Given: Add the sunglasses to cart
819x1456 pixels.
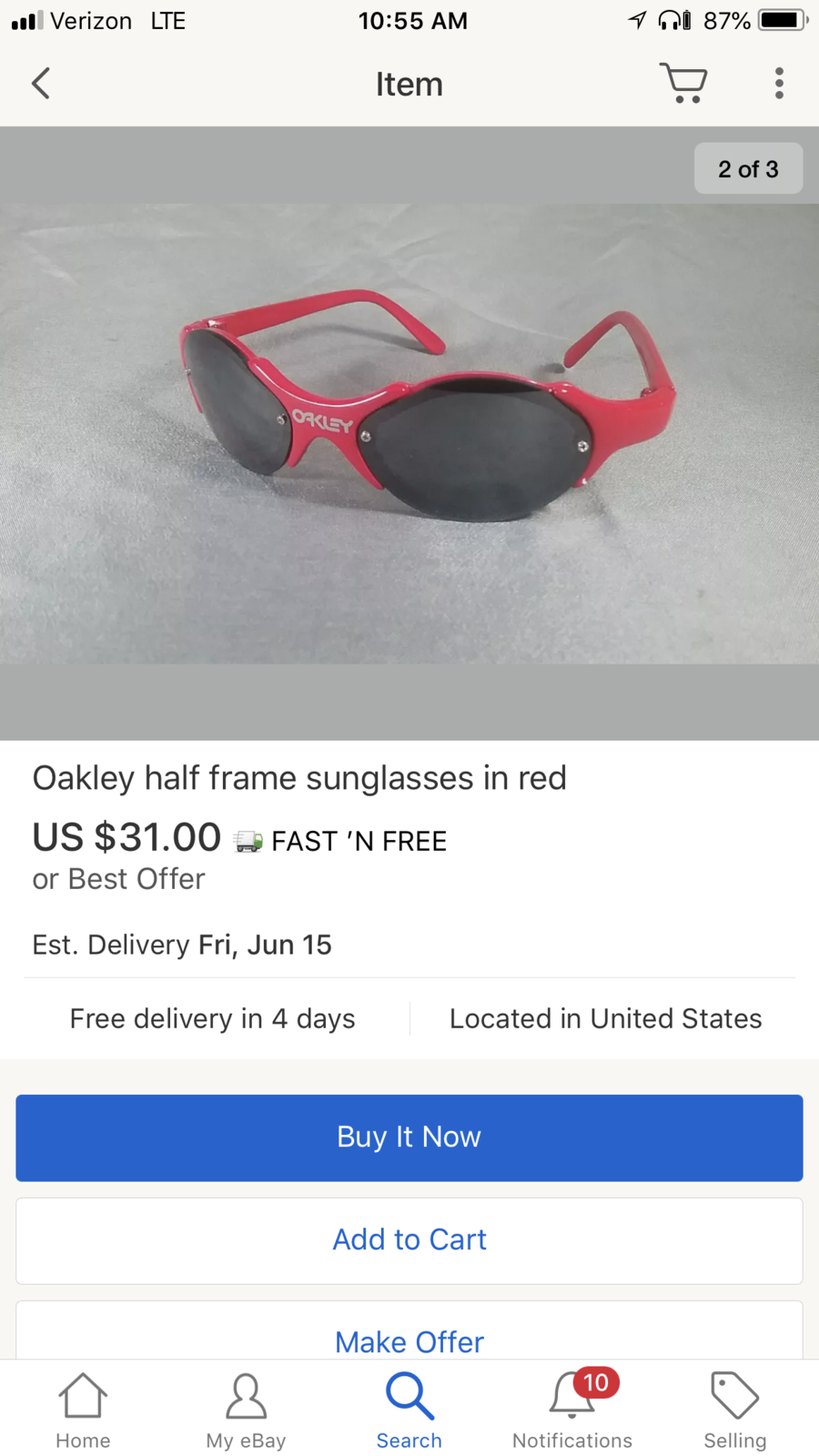Looking at the screenshot, I should (409, 1239).
